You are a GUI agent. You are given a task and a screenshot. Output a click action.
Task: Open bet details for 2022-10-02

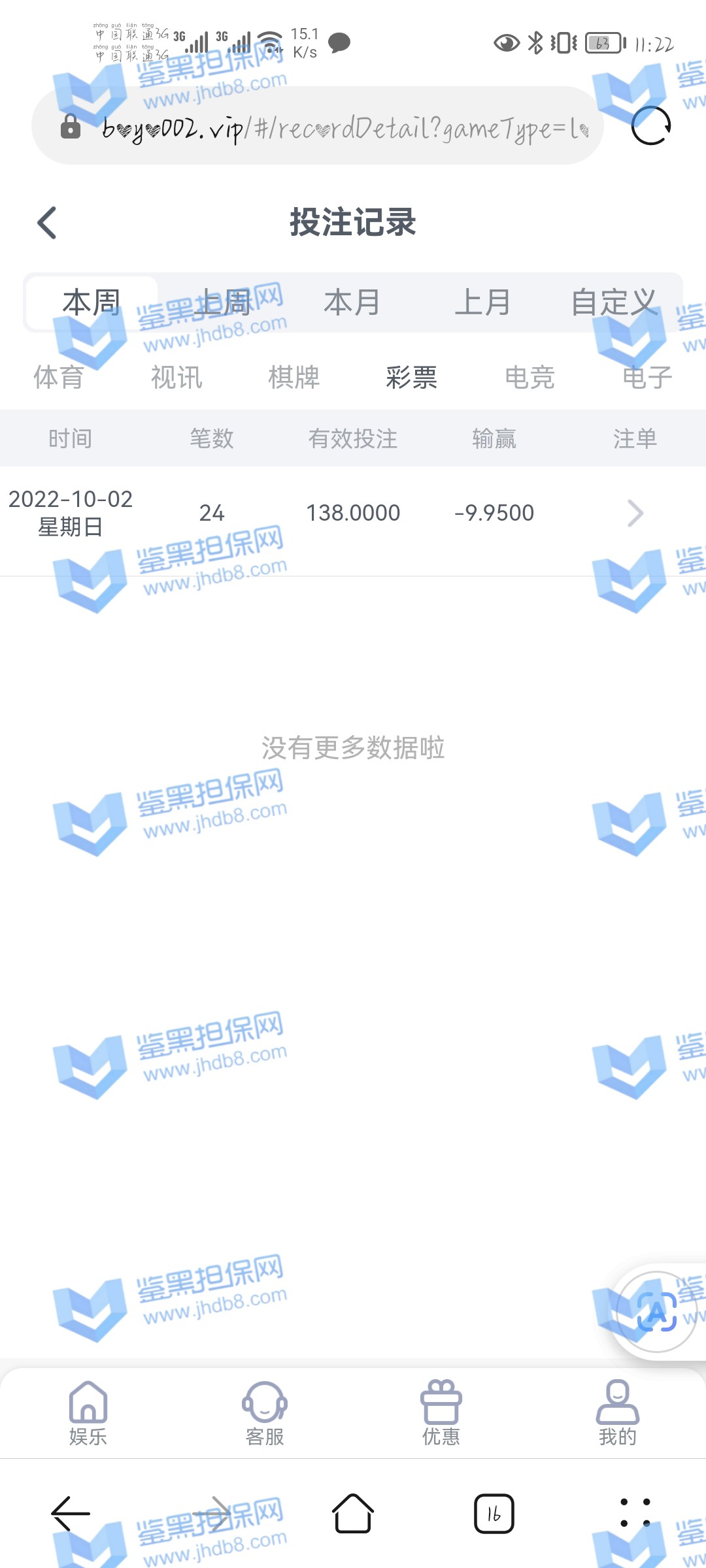635,514
